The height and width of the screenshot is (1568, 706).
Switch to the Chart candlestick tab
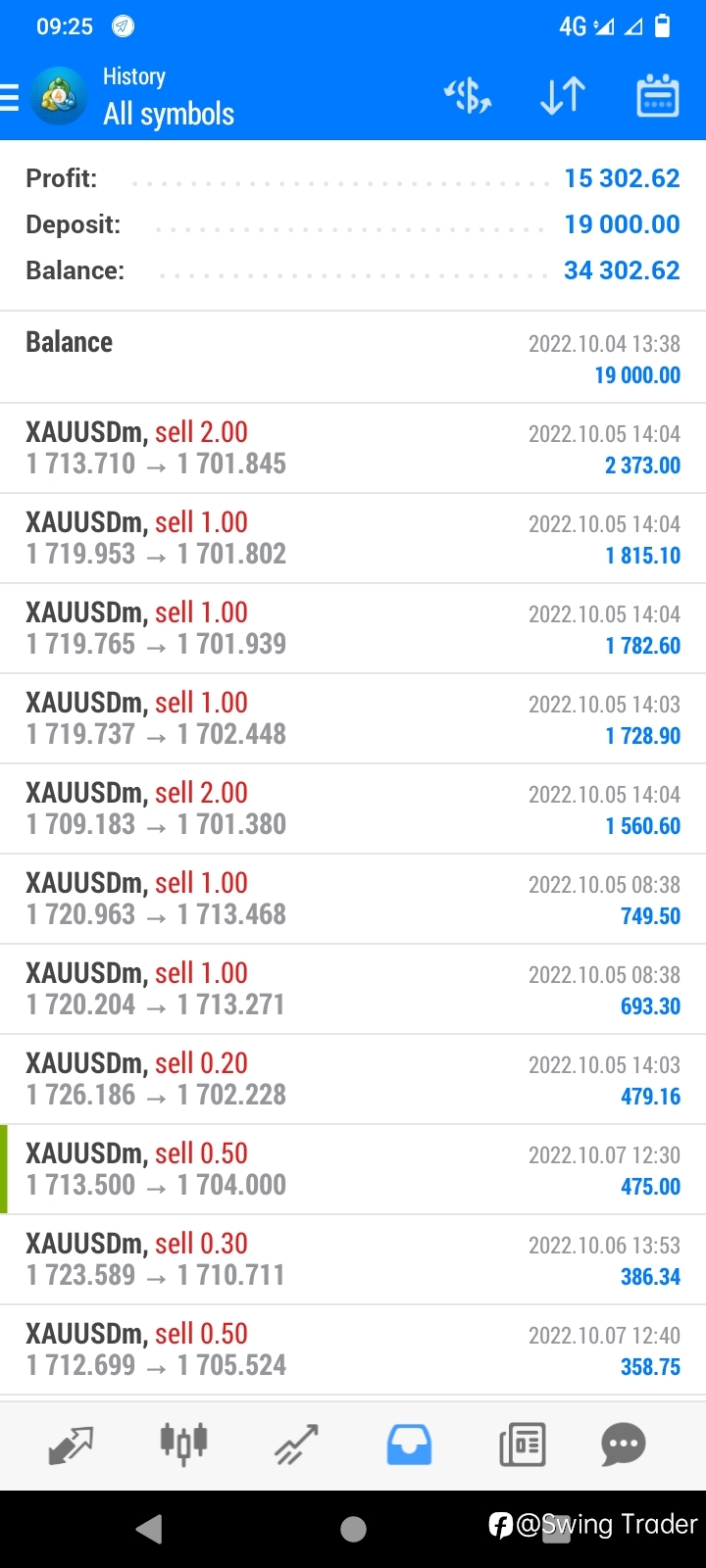tap(183, 1444)
